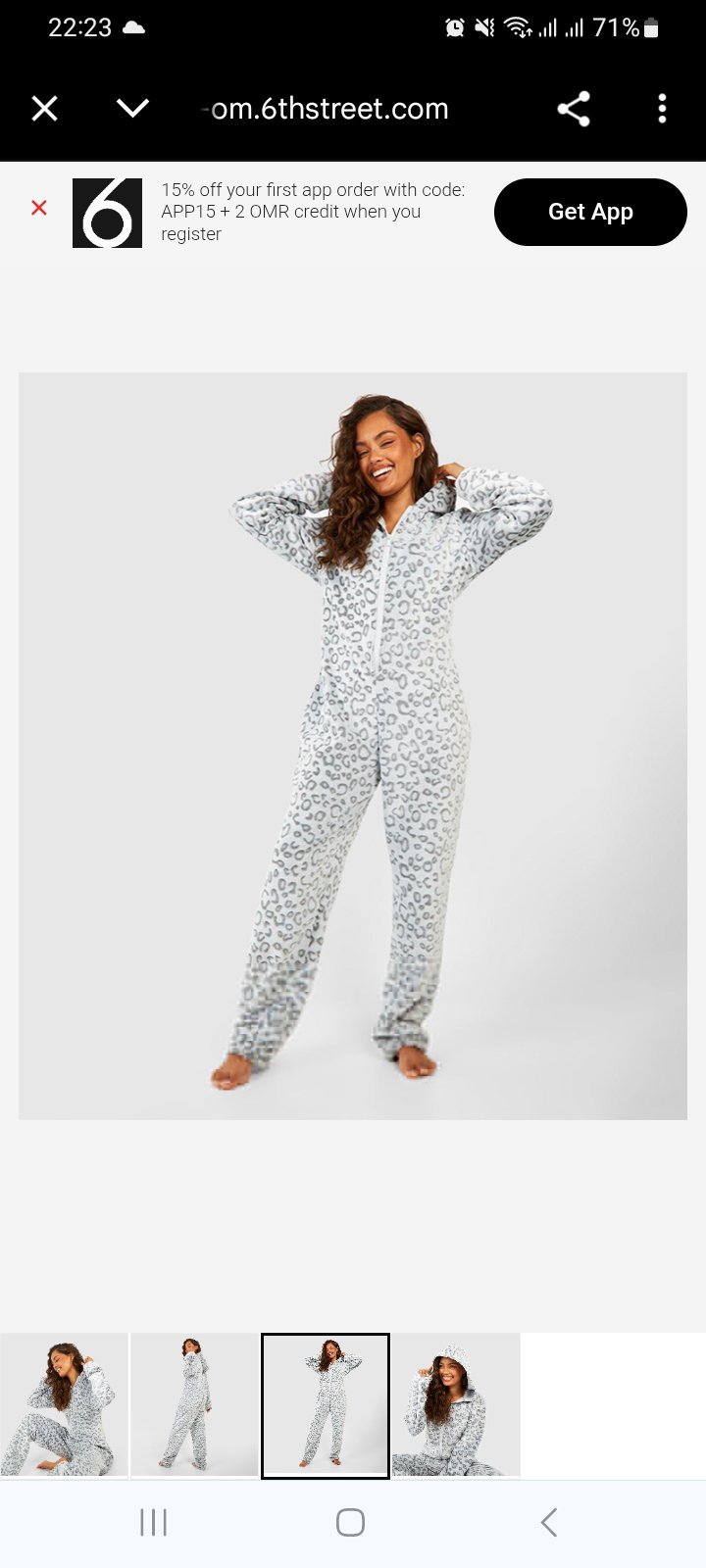The width and height of the screenshot is (706, 1568).
Task: Go back using system navigation
Action: coord(549,1522)
